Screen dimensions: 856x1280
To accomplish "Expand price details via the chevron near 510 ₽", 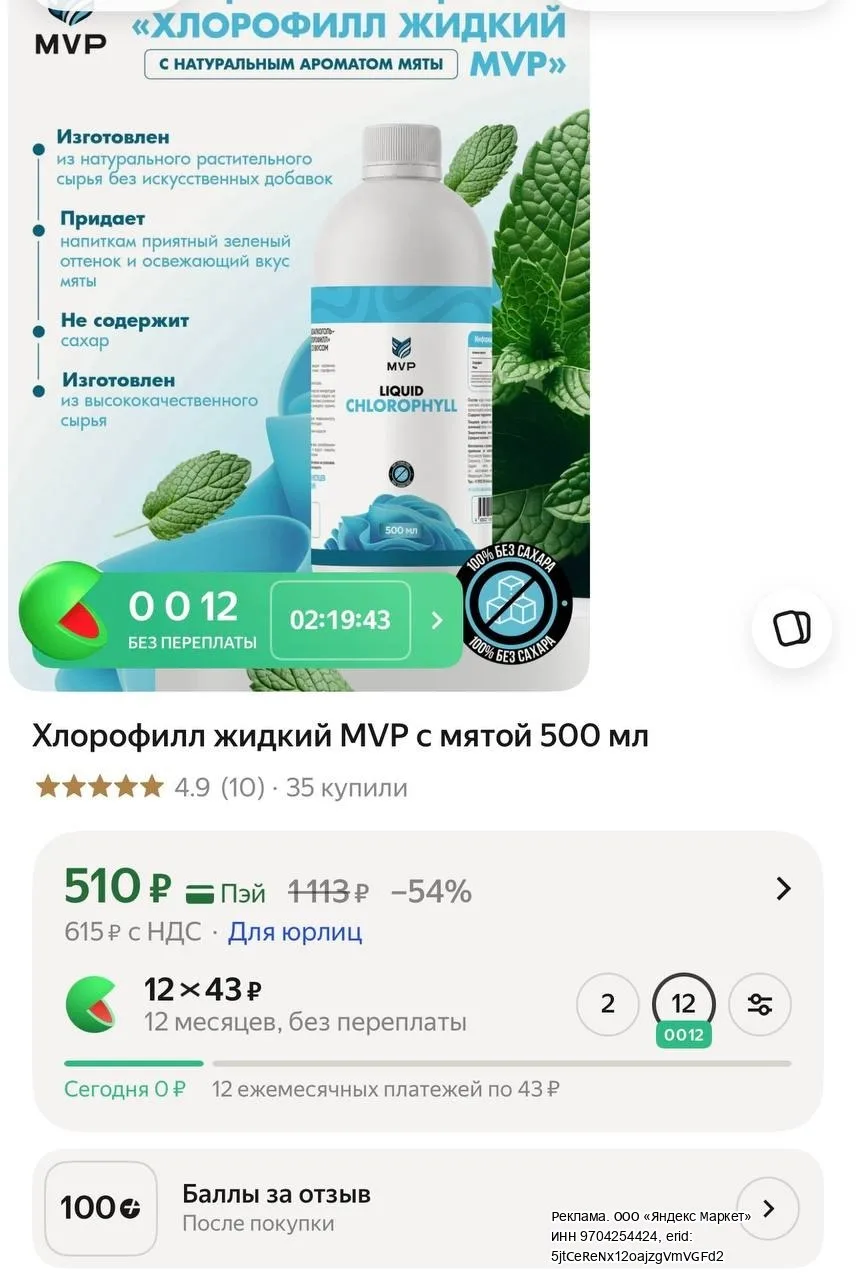I will pyautogui.click(x=783, y=889).
